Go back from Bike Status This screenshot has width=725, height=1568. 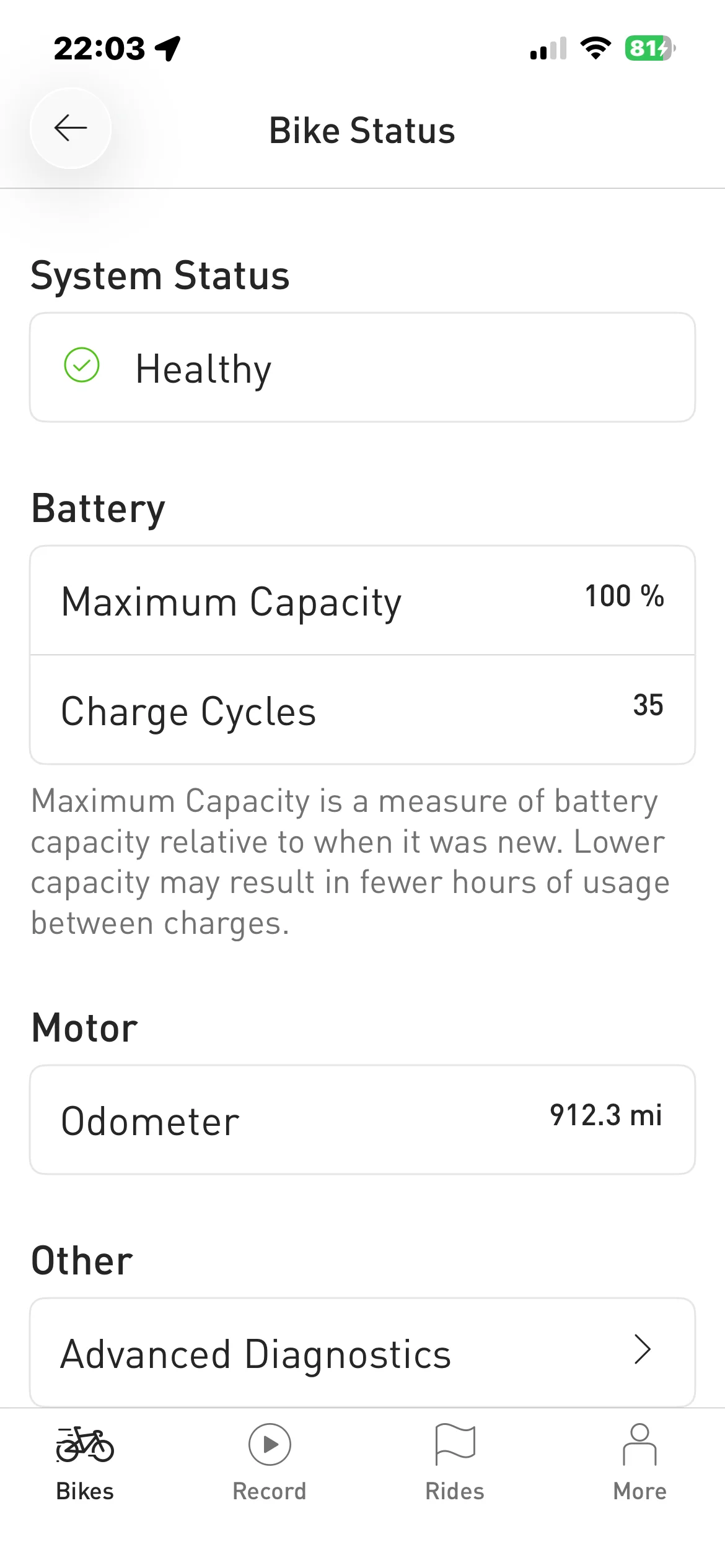click(71, 128)
